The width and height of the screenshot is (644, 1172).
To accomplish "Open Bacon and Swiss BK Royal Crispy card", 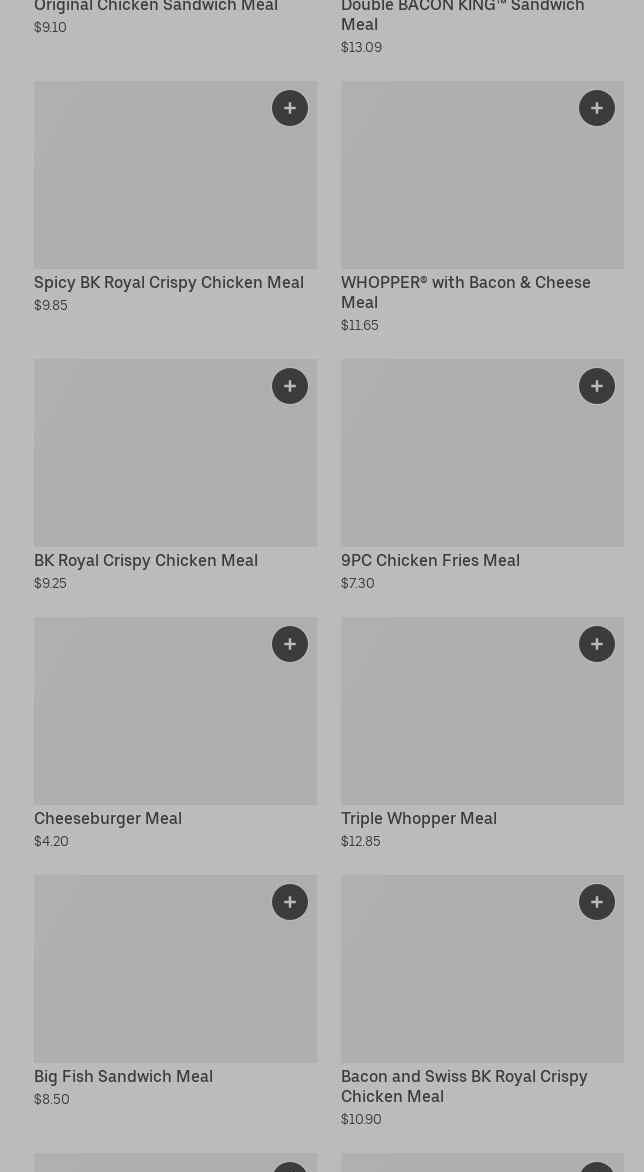I will pos(470,985).
